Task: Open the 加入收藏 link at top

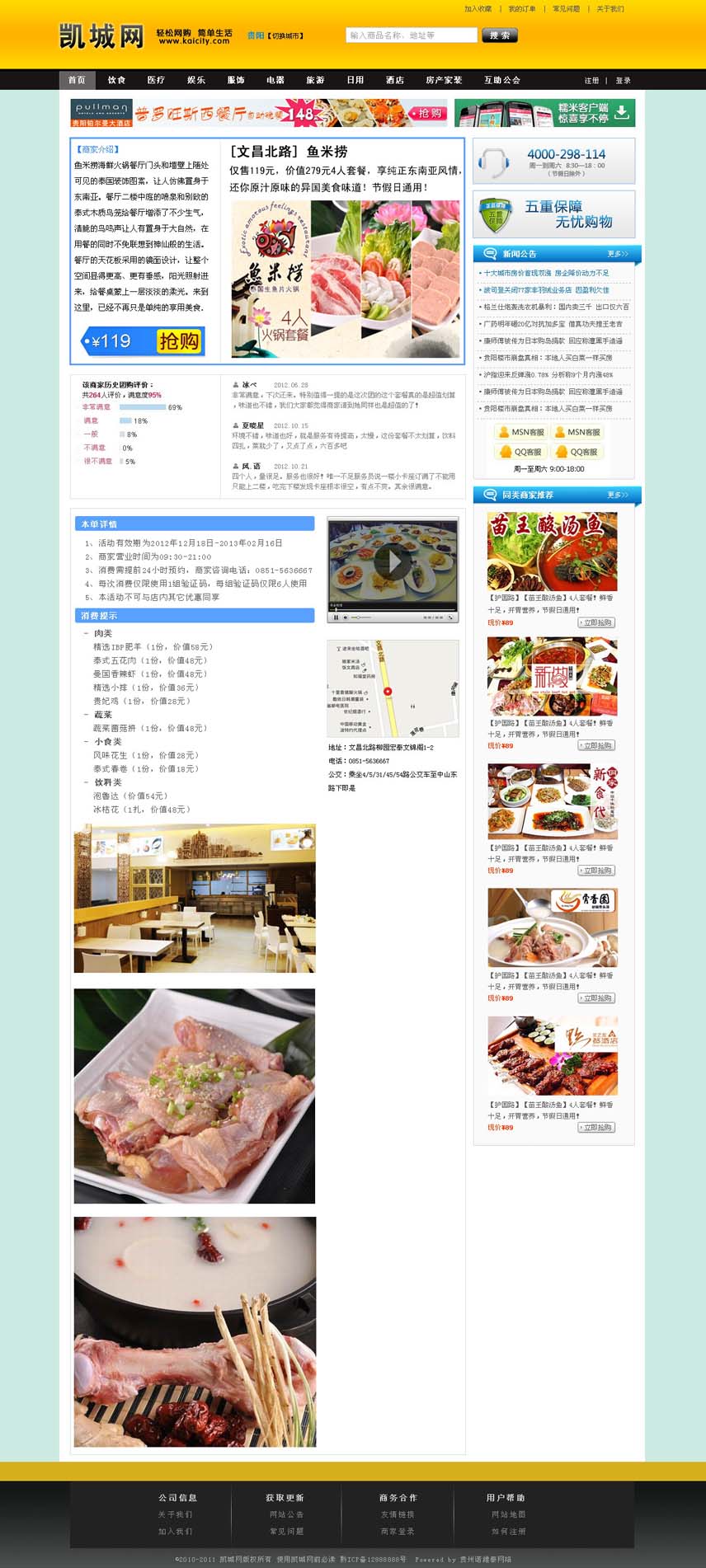Action: (478, 9)
